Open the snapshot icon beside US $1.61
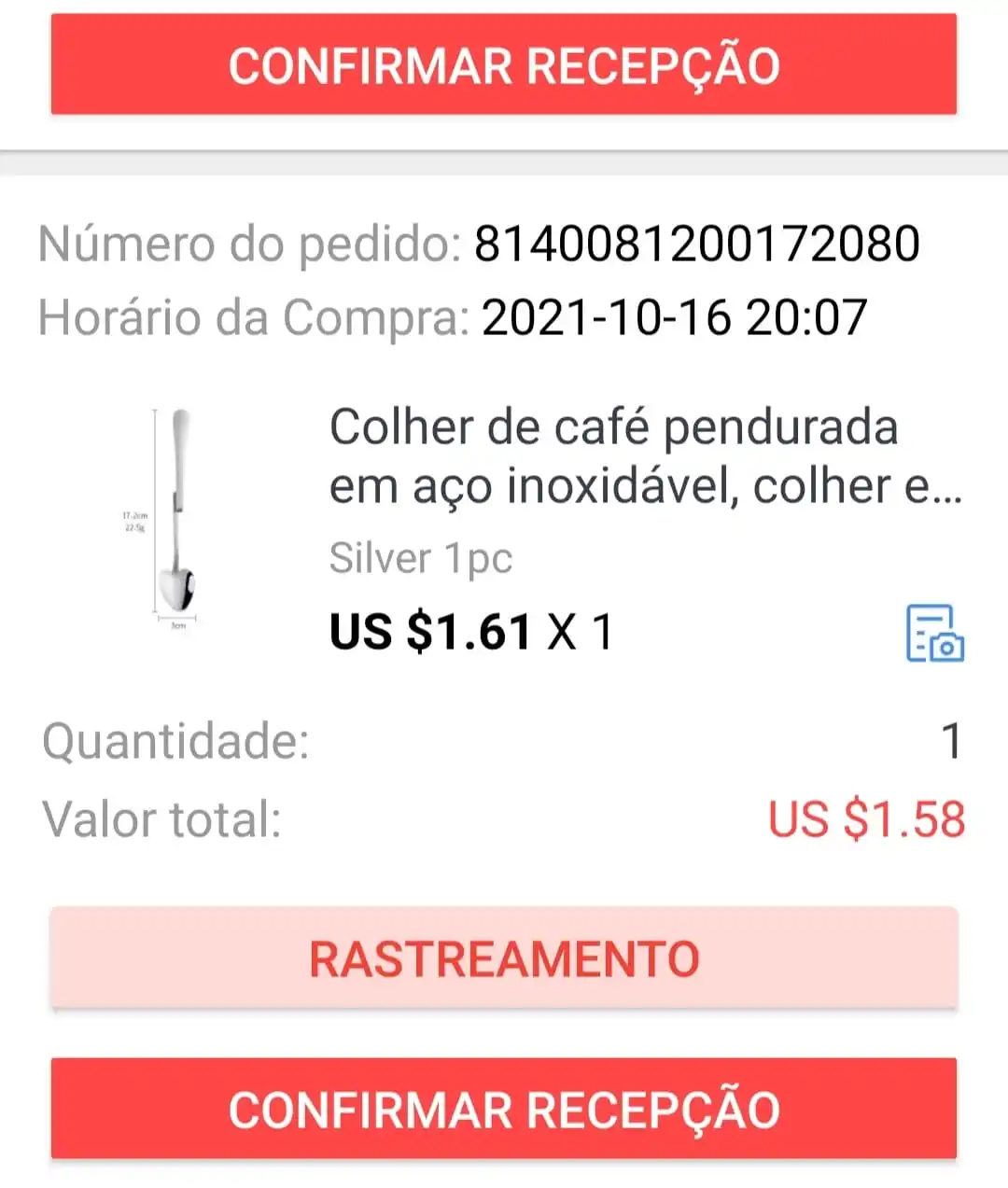This screenshot has height=1188, width=1008. pos(934,634)
